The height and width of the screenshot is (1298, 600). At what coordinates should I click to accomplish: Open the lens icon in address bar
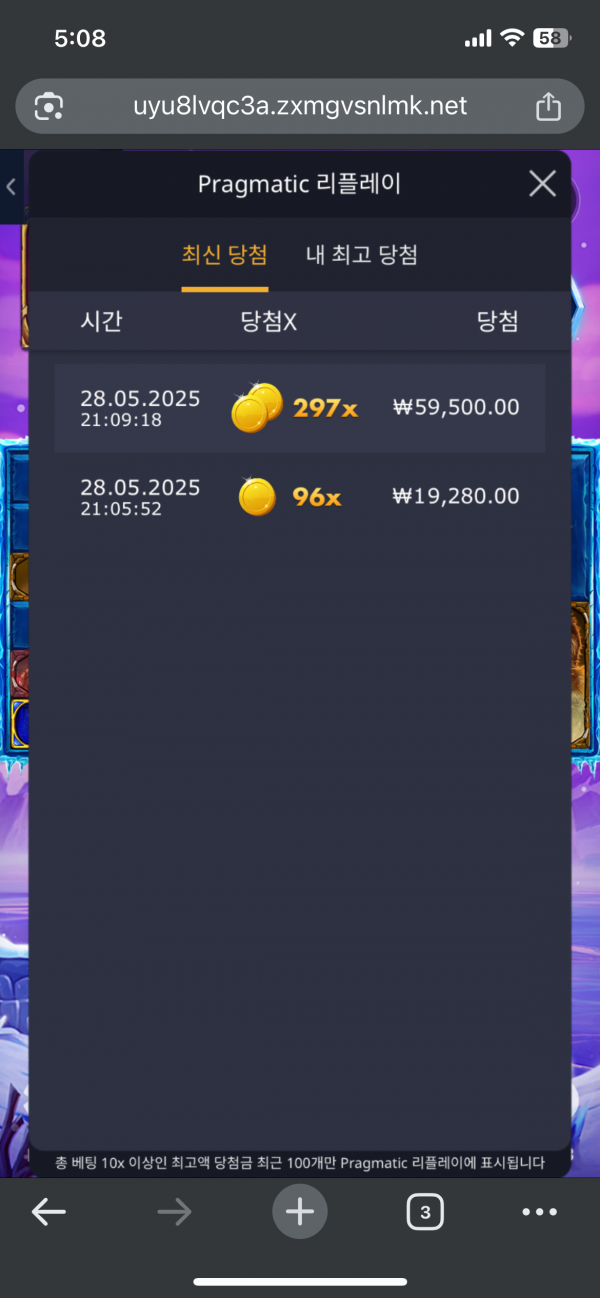(x=49, y=107)
